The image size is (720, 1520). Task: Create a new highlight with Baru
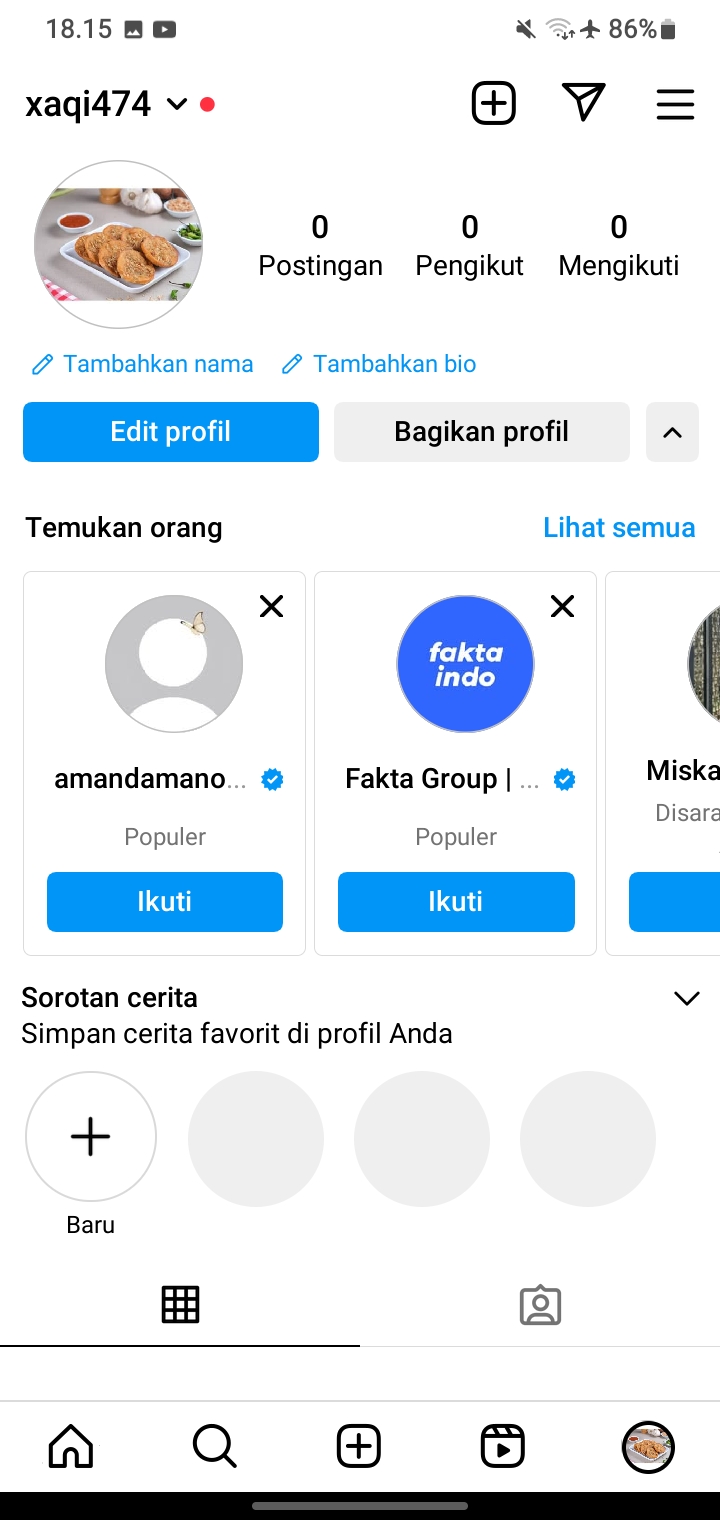point(91,1138)
